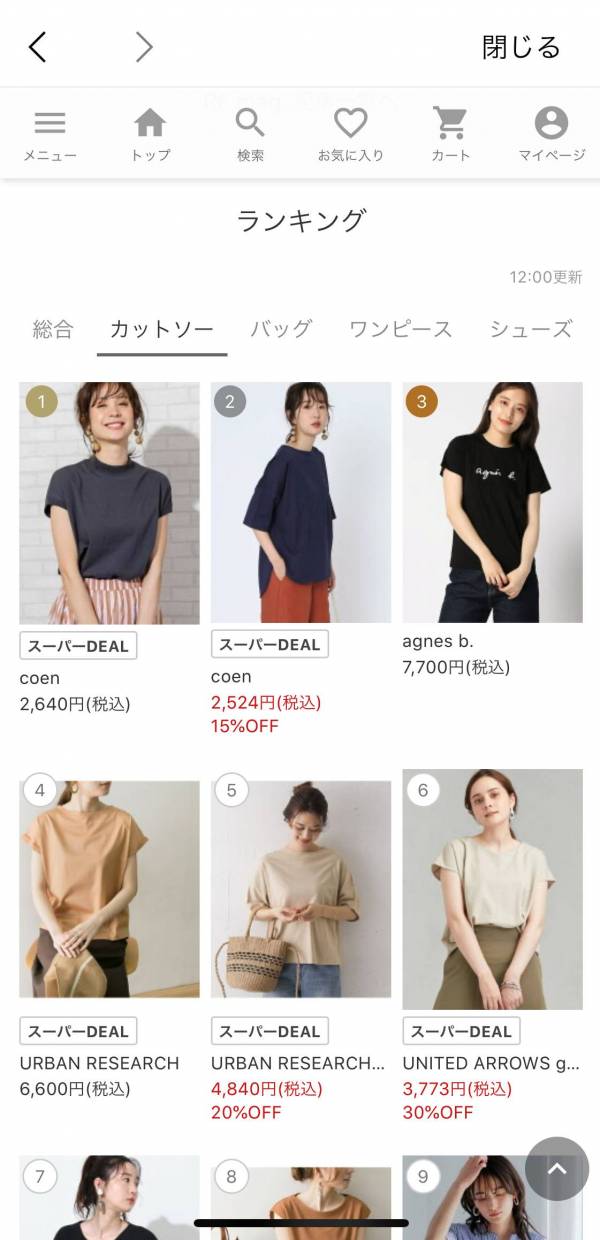Viewport: 600px width, 1240px height.
Task: View rank 6 UNITED ARROWS beige top
Action: click(492, 890)
